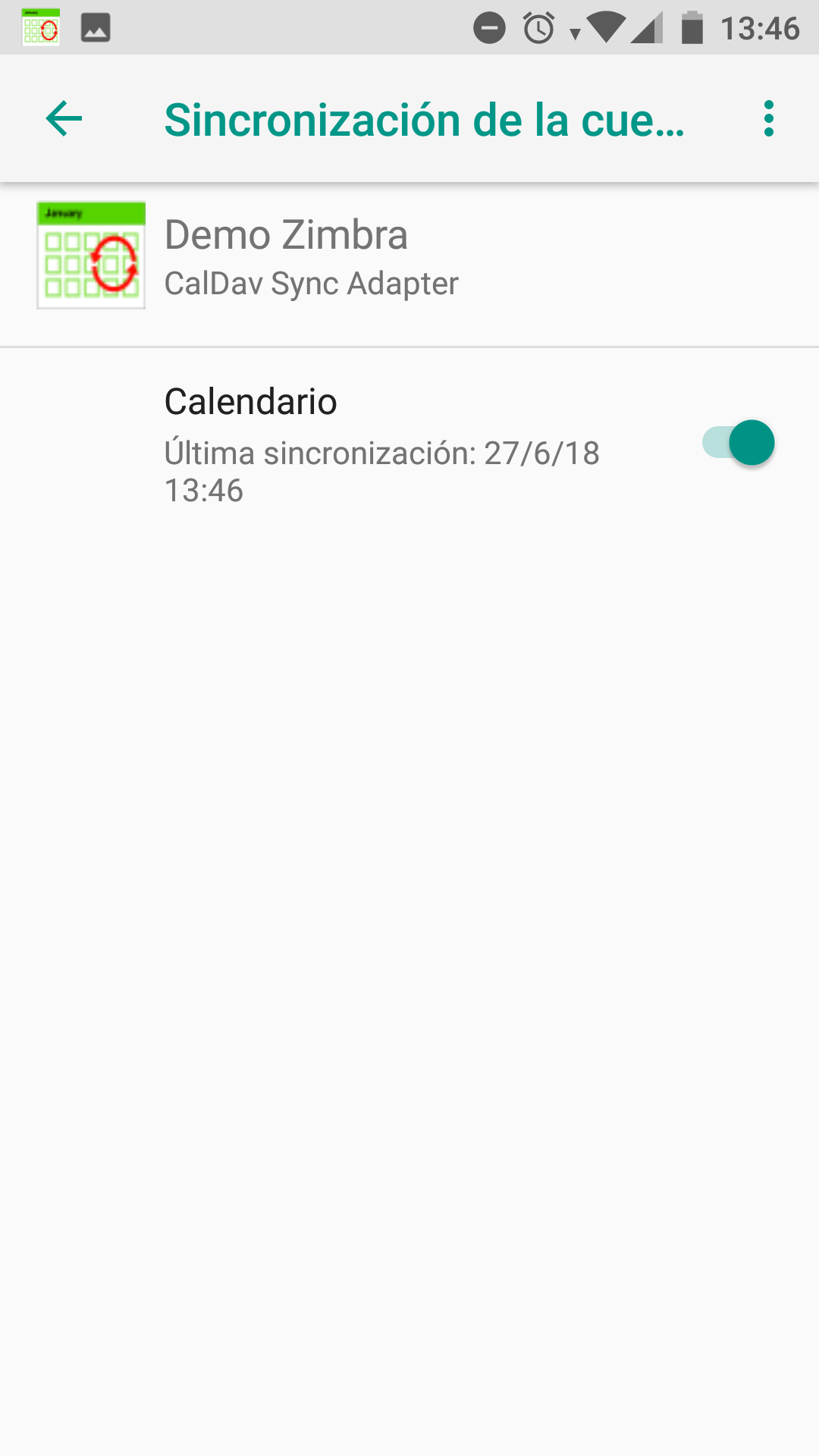Disable the Calendario sync switch
The height and width of the screenshot is (1456, 819).
pyautogui.click(x=738, y=443)
